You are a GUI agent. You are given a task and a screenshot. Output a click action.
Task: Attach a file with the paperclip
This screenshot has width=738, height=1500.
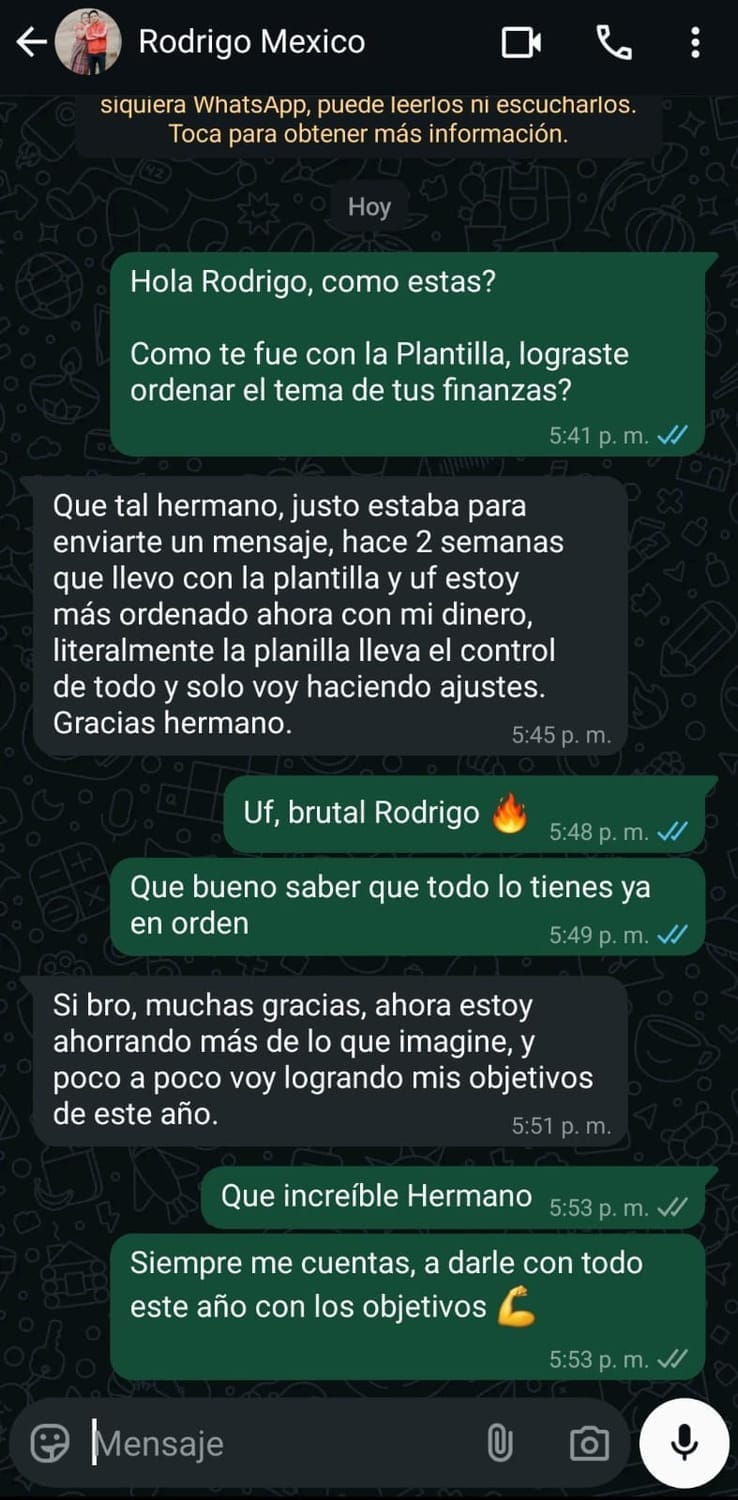pos(499,1443)
